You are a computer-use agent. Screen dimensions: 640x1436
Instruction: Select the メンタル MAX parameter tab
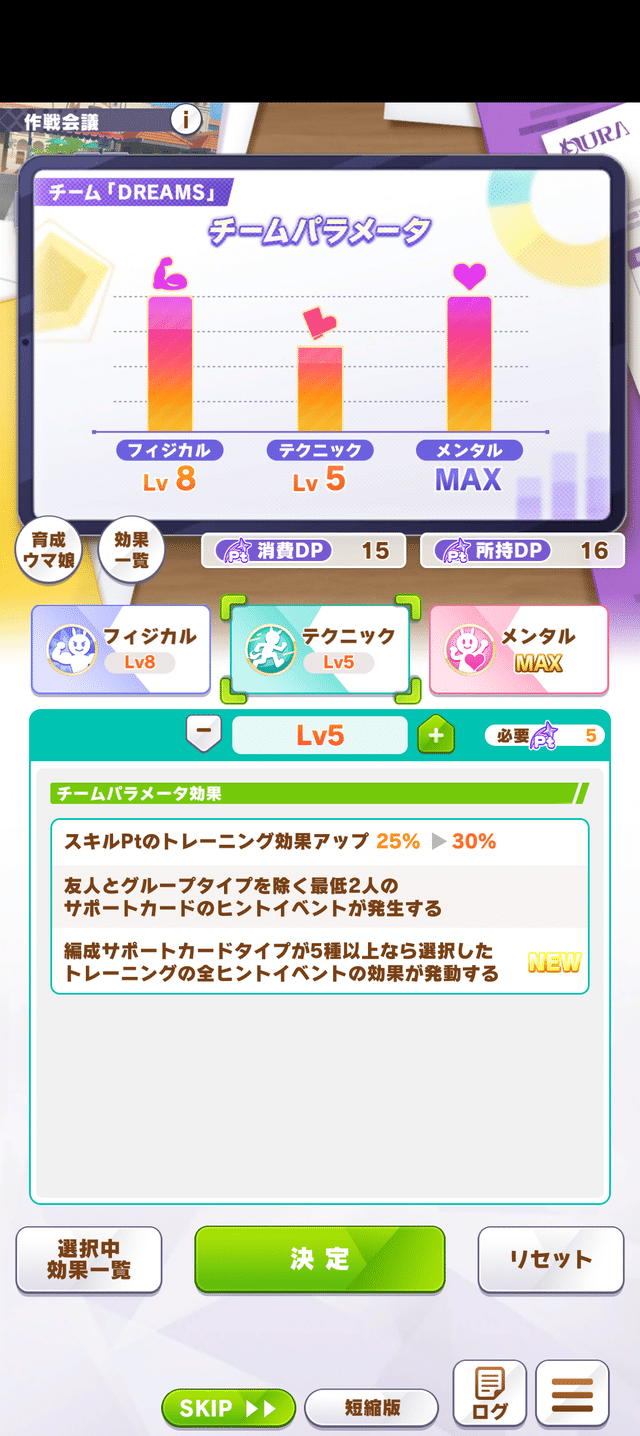[x=519, y=650]
